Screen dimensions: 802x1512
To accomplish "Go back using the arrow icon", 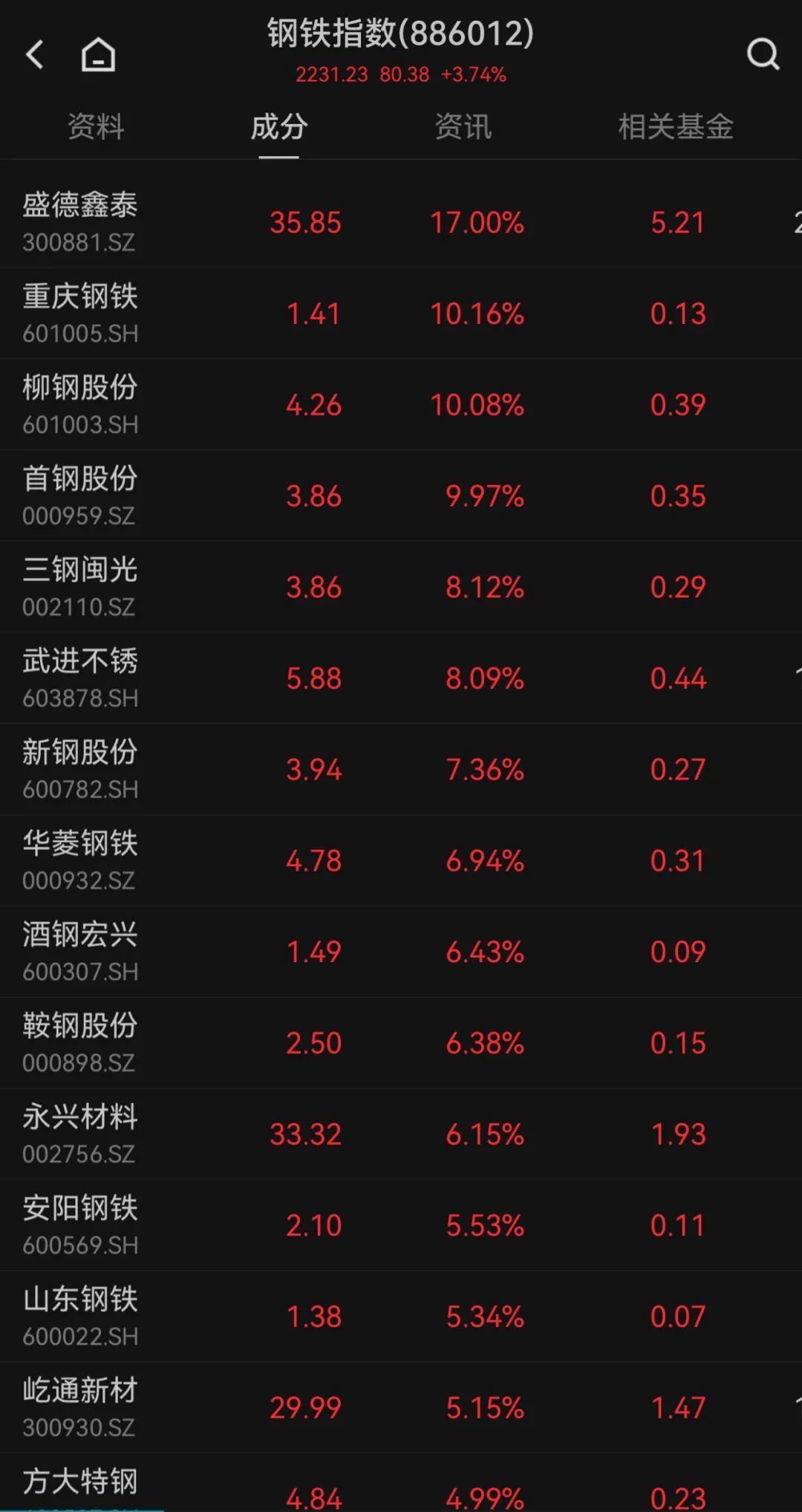I will [35, 54].
